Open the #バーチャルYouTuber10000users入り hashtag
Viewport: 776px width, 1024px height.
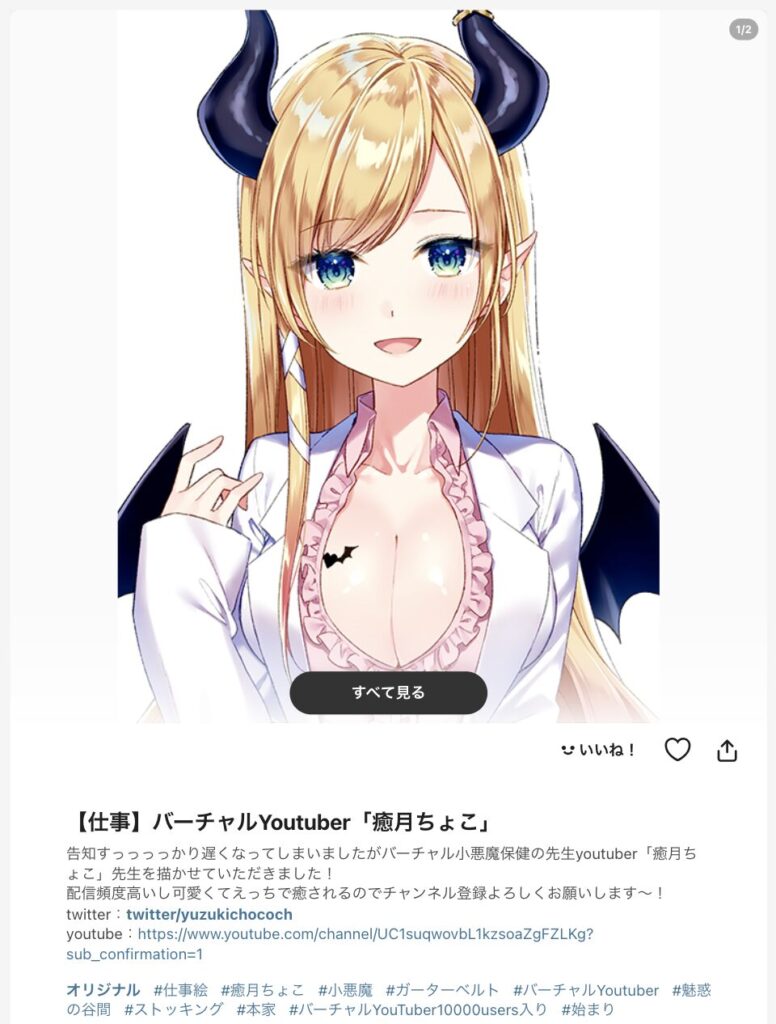[x=419, y=1010]
